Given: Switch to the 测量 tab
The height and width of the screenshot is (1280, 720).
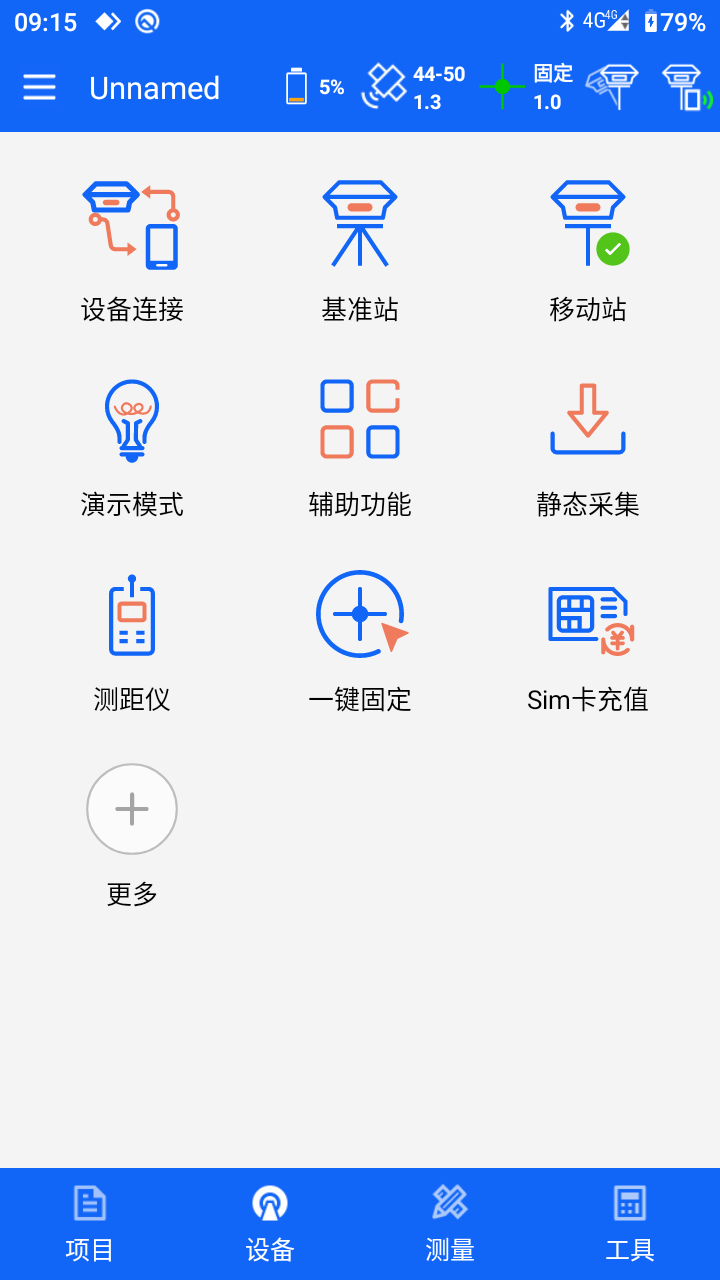Looking at the screenshot, I should [x=450, y=1224].
